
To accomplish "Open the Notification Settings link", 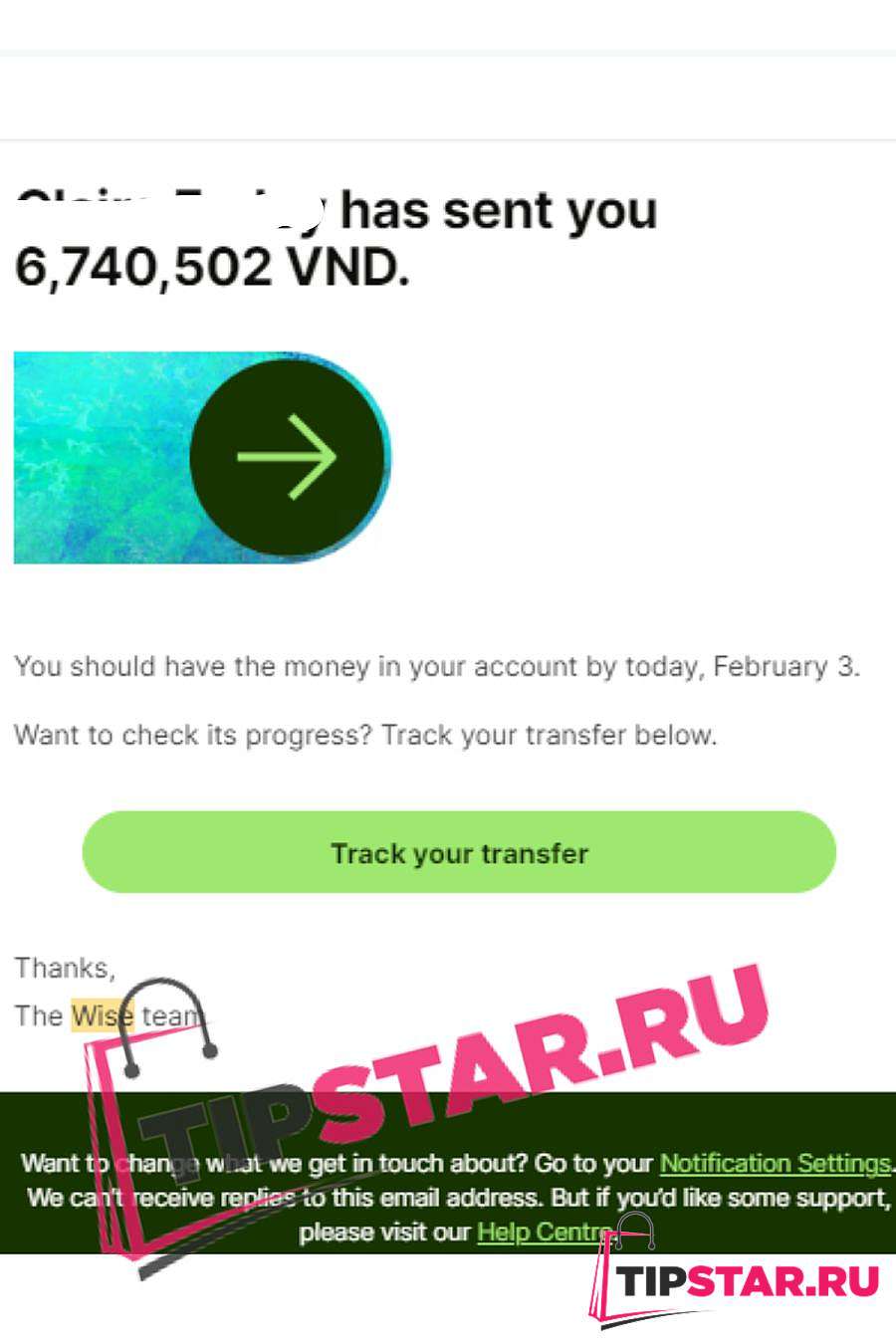I will coord(775,1163).
